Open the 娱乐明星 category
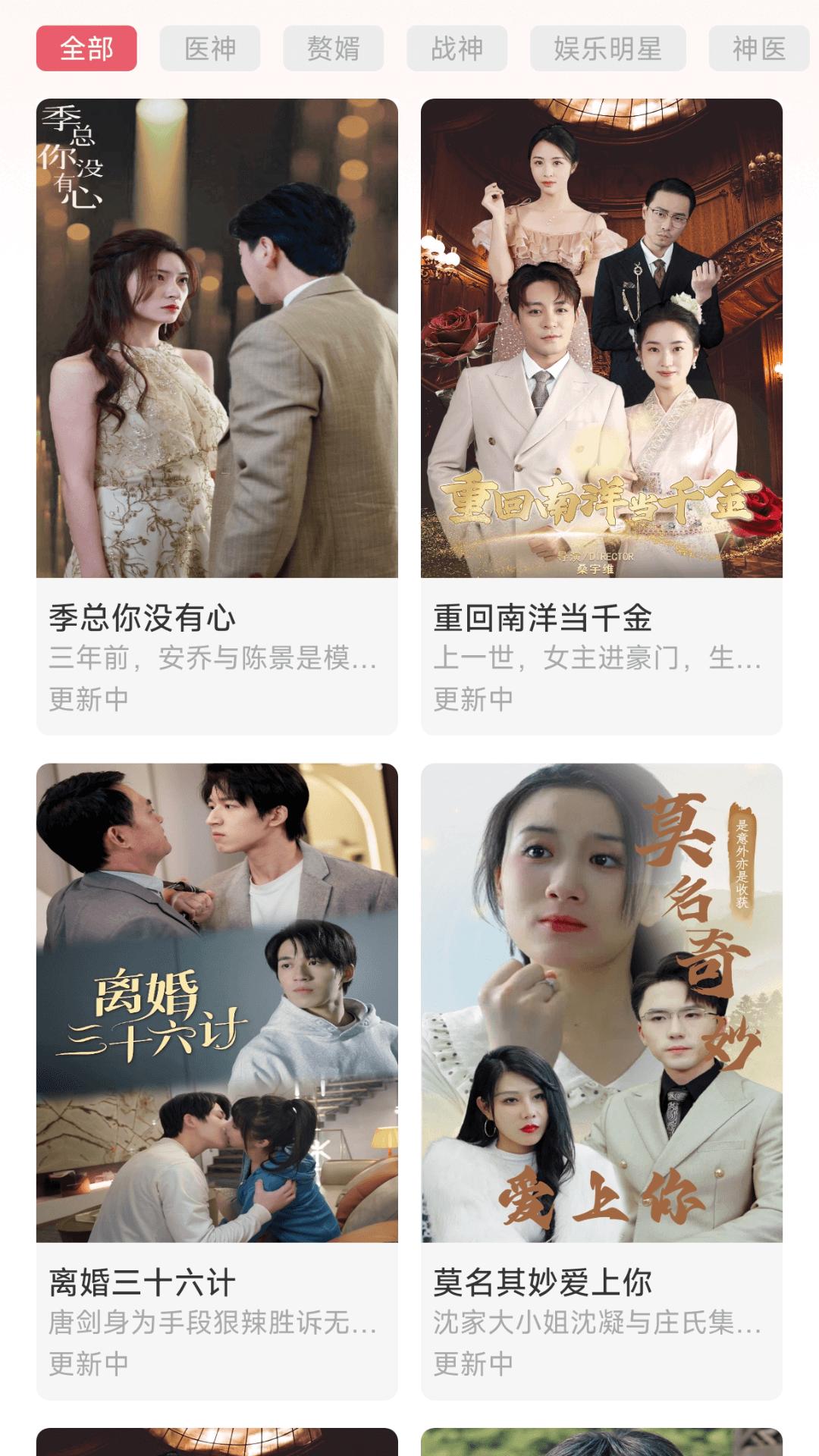 607,49
